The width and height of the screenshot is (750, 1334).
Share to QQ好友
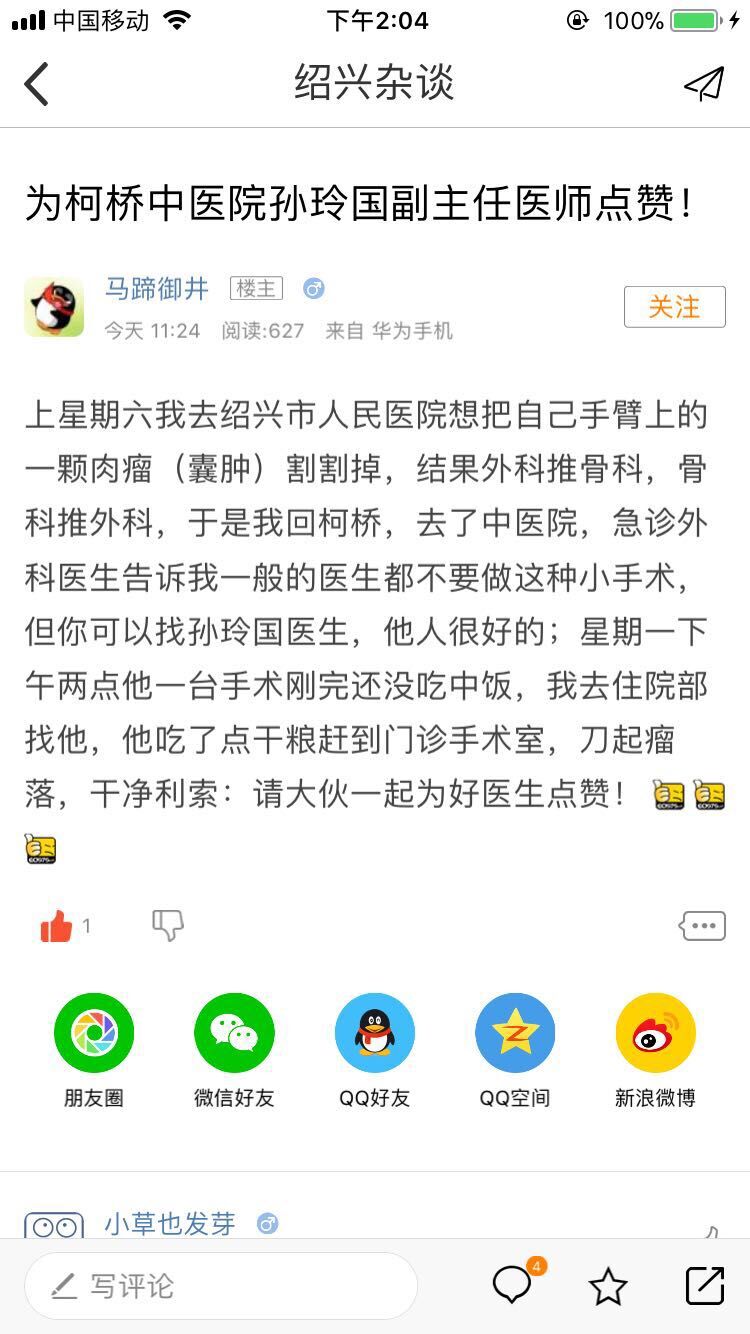coord(374,1033)
